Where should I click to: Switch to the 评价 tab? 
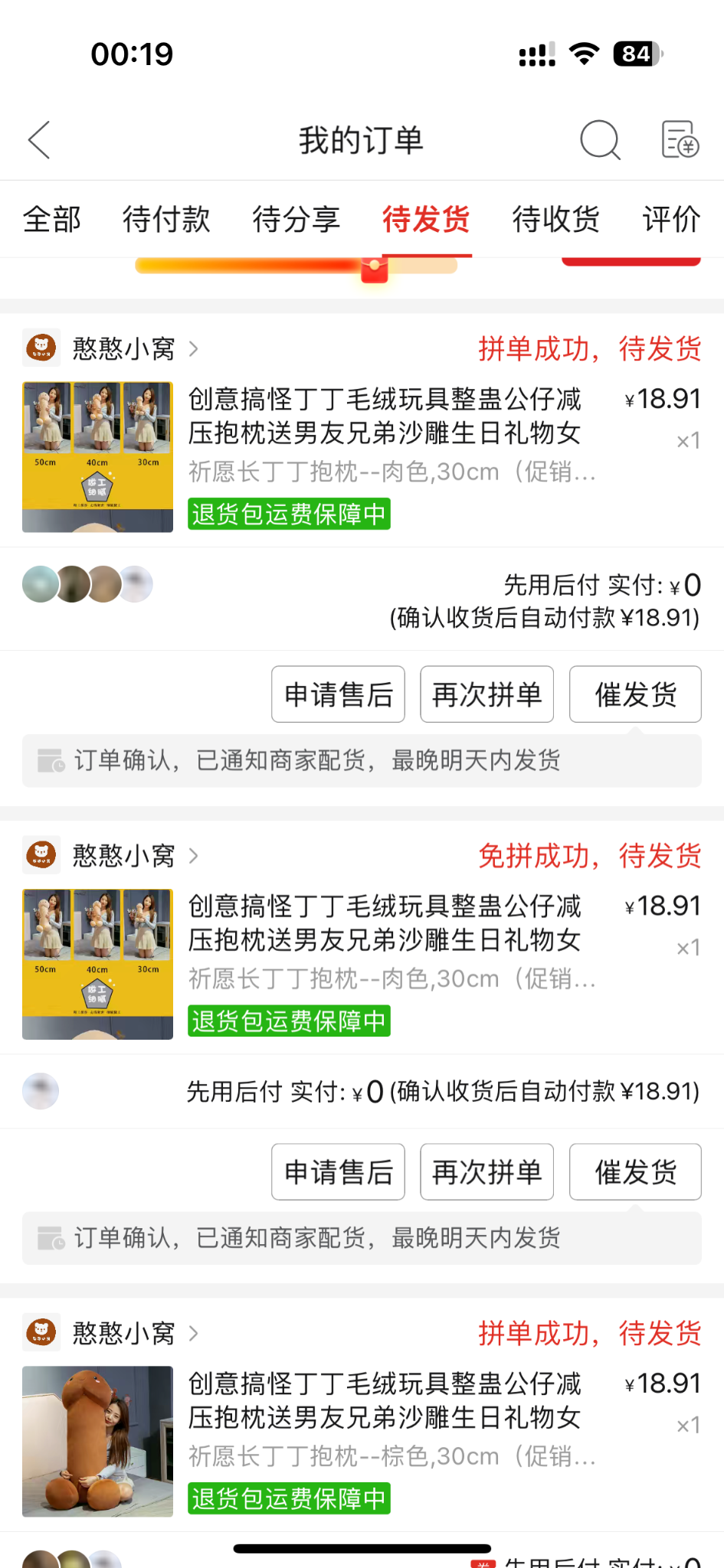pyautogui.click(x=671, y=220)
